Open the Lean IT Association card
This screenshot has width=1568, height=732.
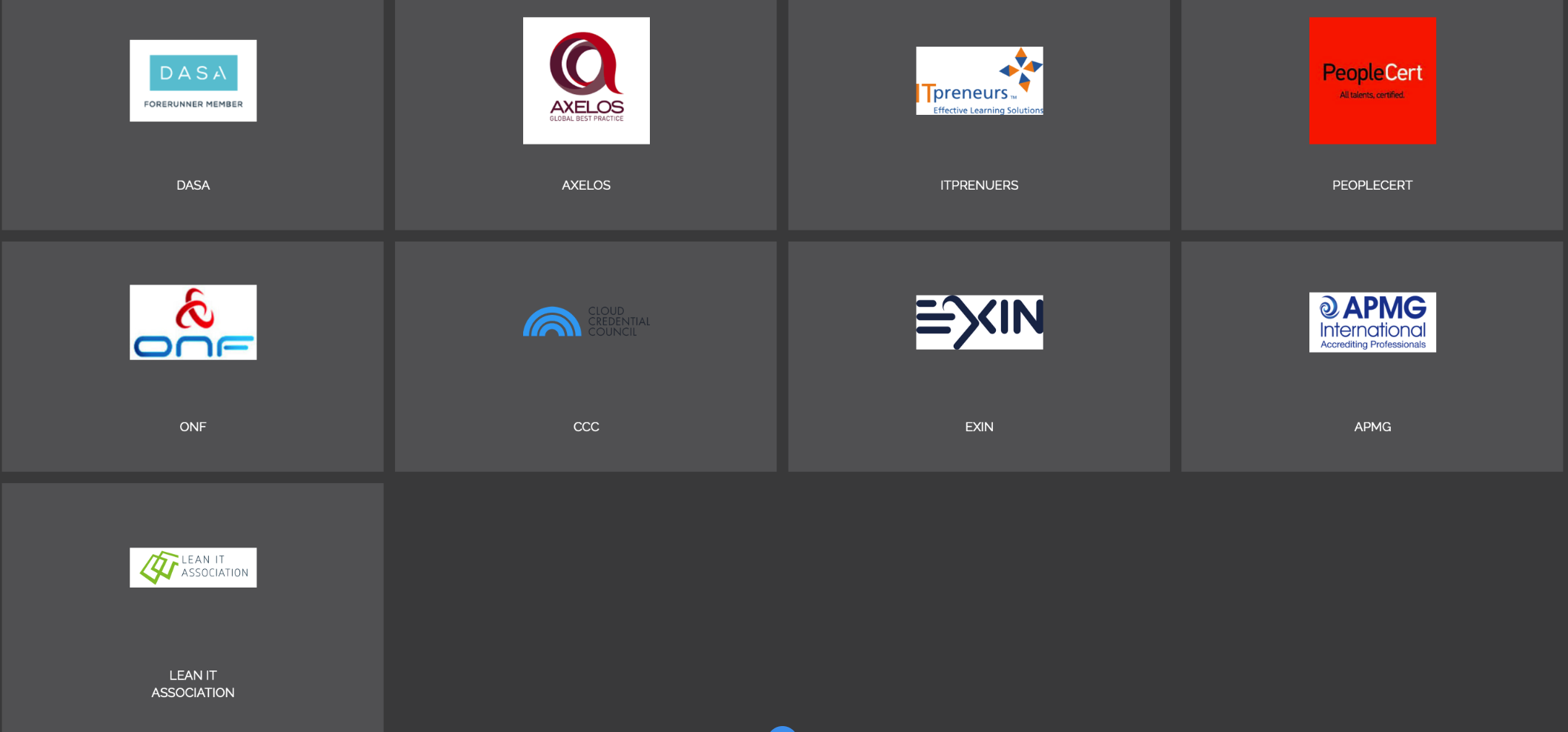pos(193,608)
